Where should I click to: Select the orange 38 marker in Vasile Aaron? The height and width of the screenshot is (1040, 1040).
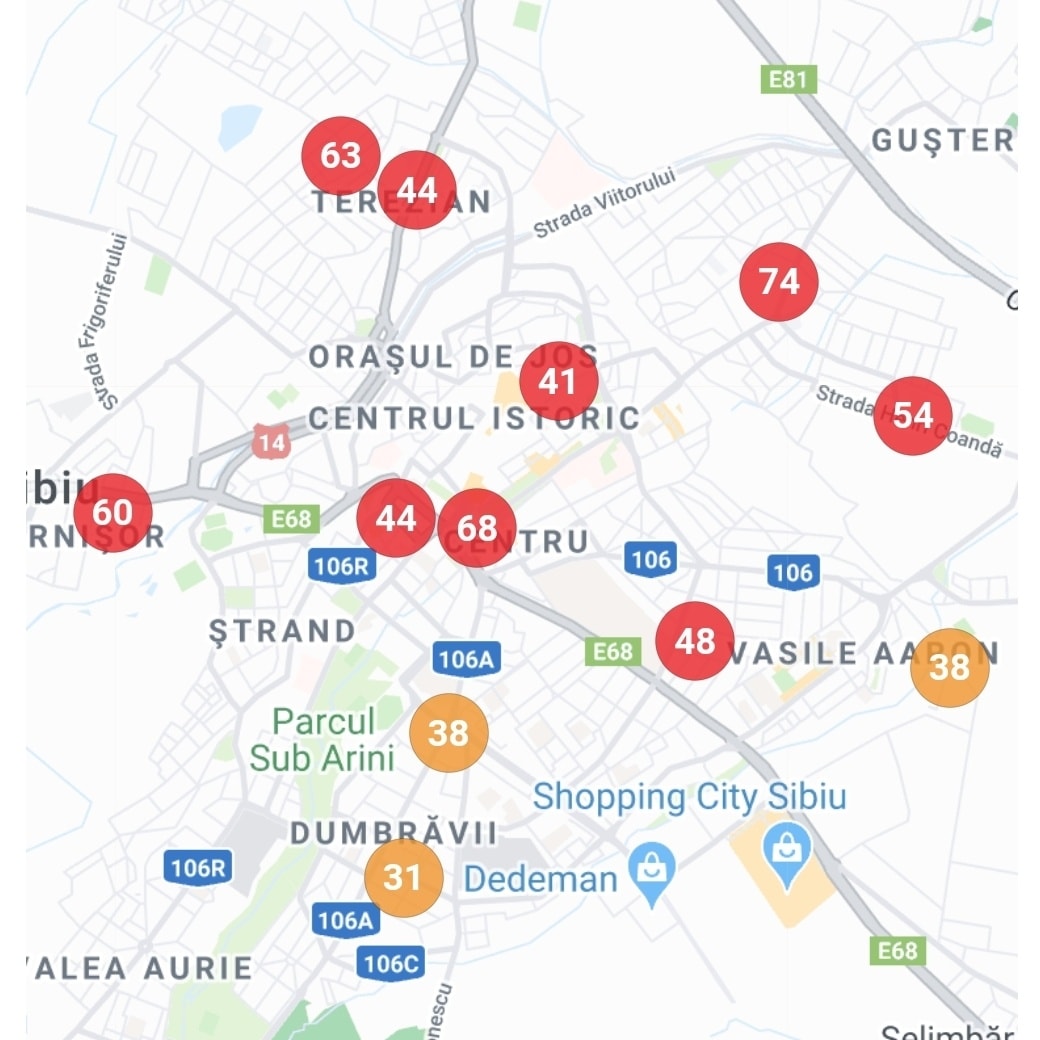coord(949,667)
